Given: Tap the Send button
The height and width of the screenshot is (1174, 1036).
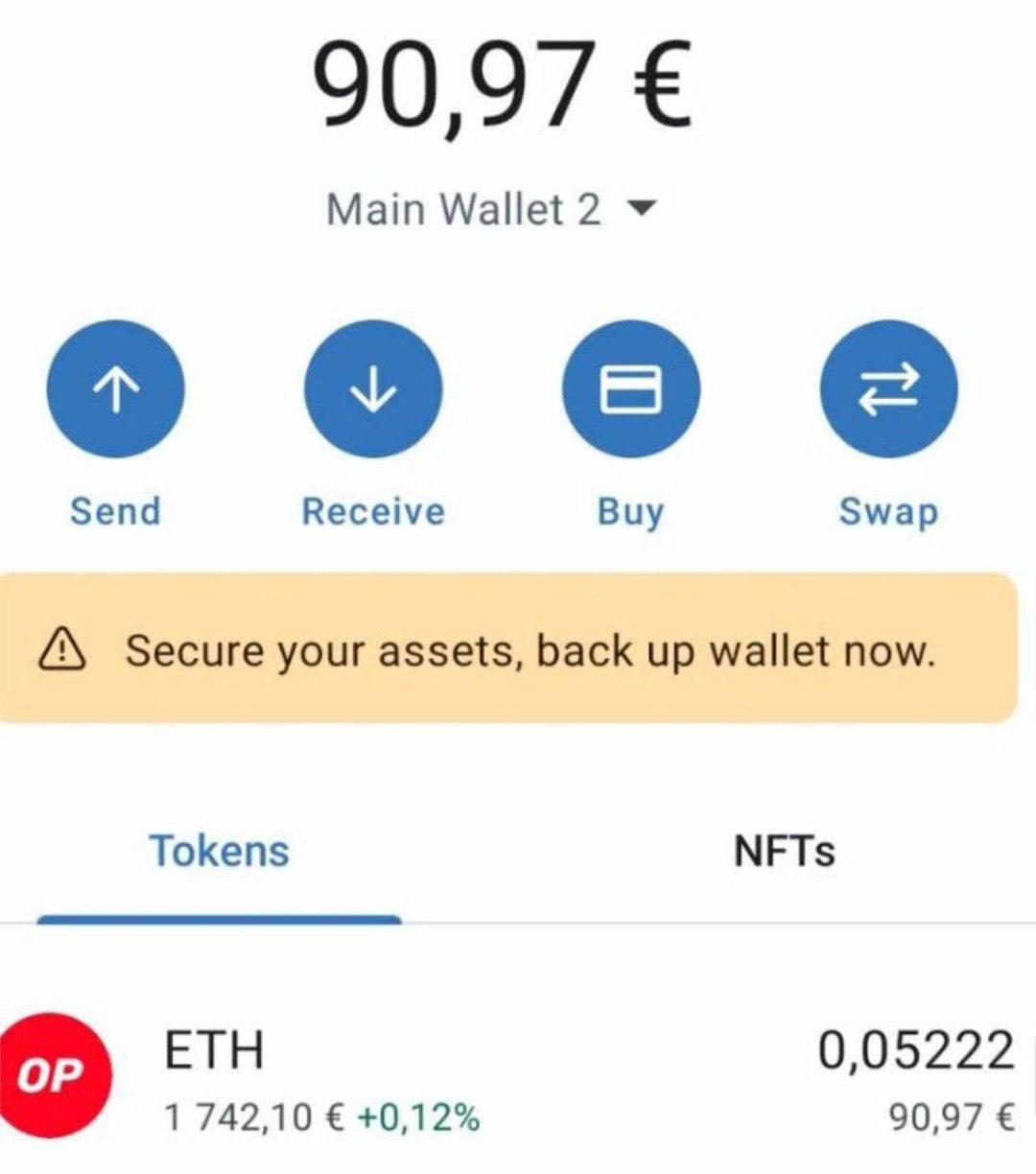Looking at the screenshot, I should tap(115, 389).
